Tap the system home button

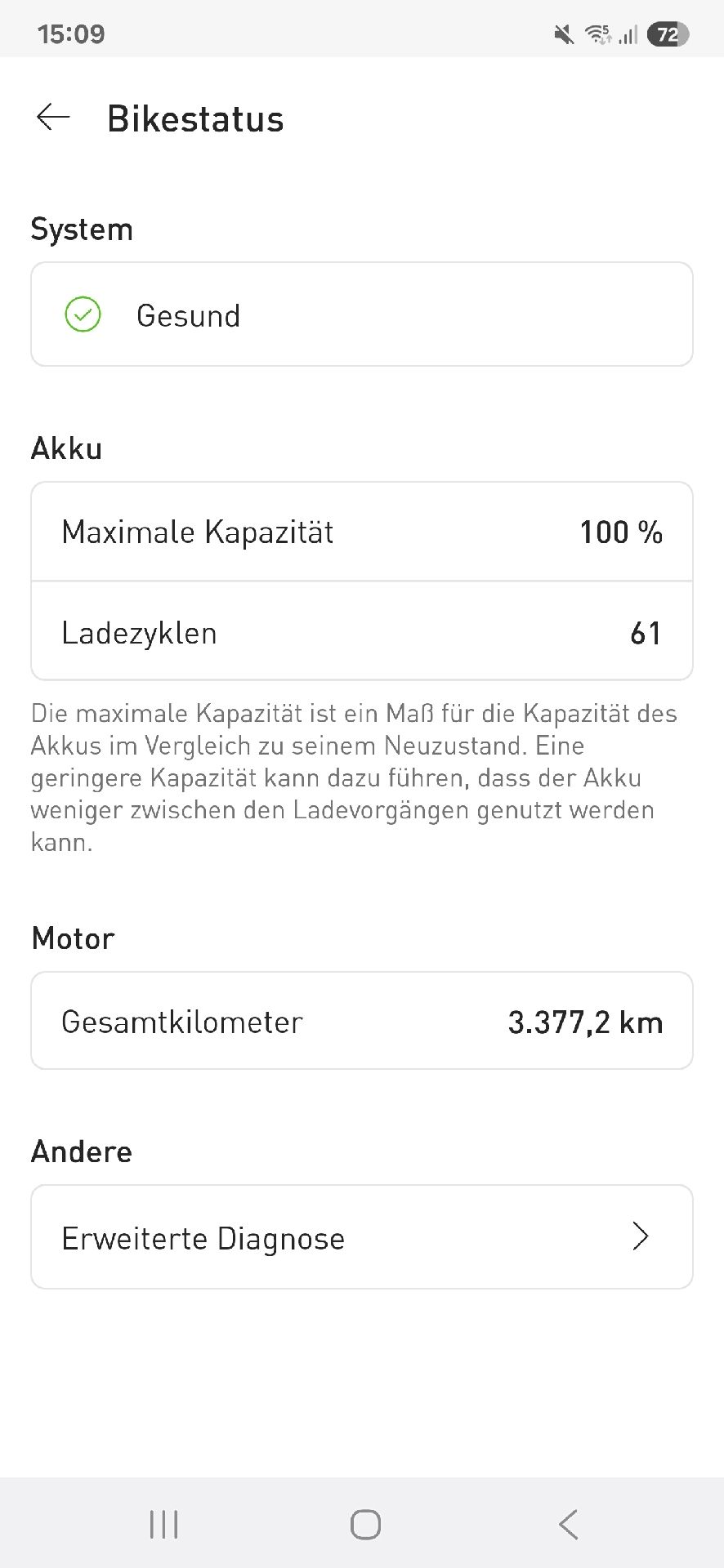click(365, 1524)
